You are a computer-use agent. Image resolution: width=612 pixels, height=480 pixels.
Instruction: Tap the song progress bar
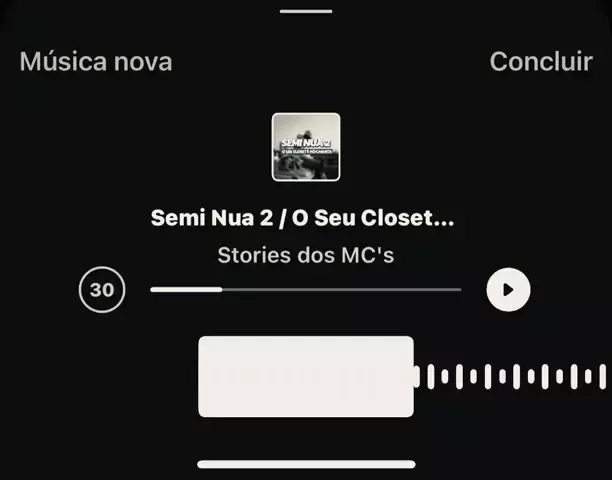click(x=305, y=290)
